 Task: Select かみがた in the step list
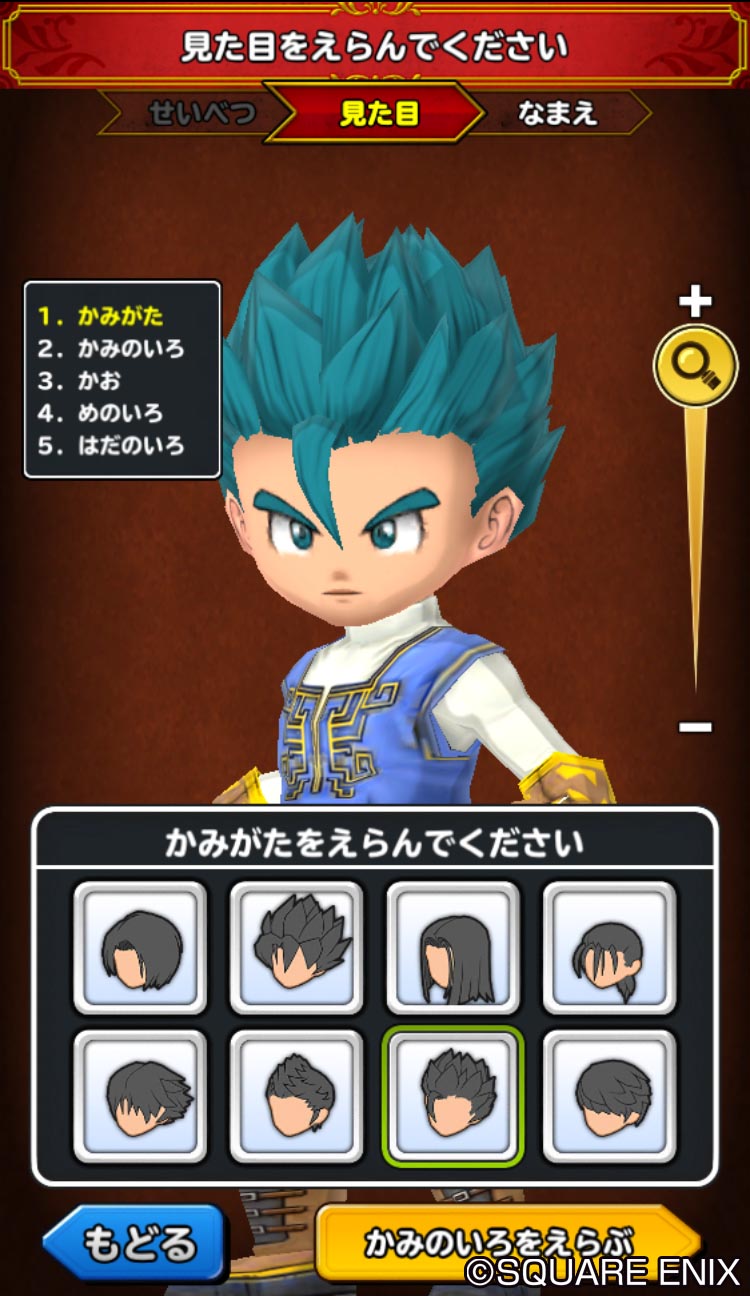(100, 317)
